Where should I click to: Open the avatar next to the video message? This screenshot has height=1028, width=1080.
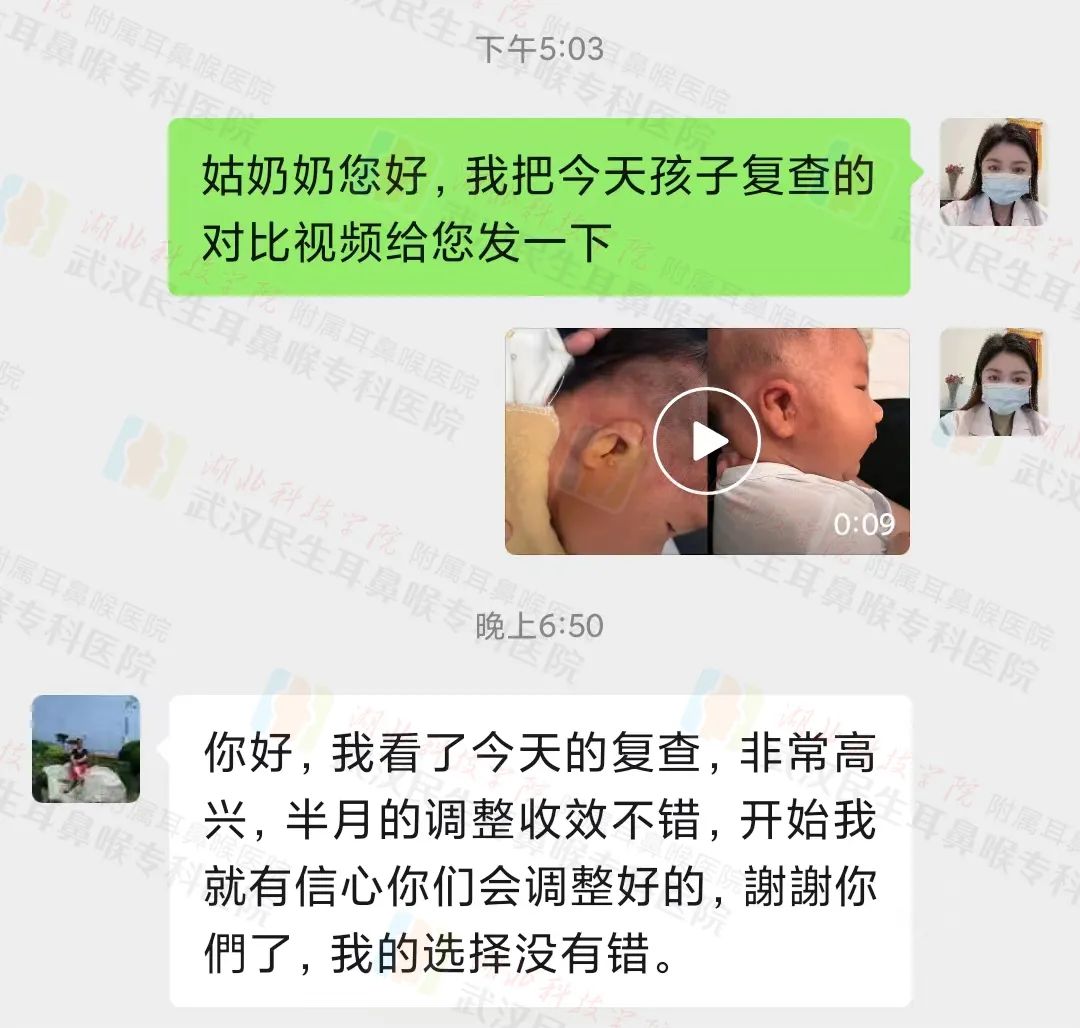pyautogui.click(x=992, y=382)
